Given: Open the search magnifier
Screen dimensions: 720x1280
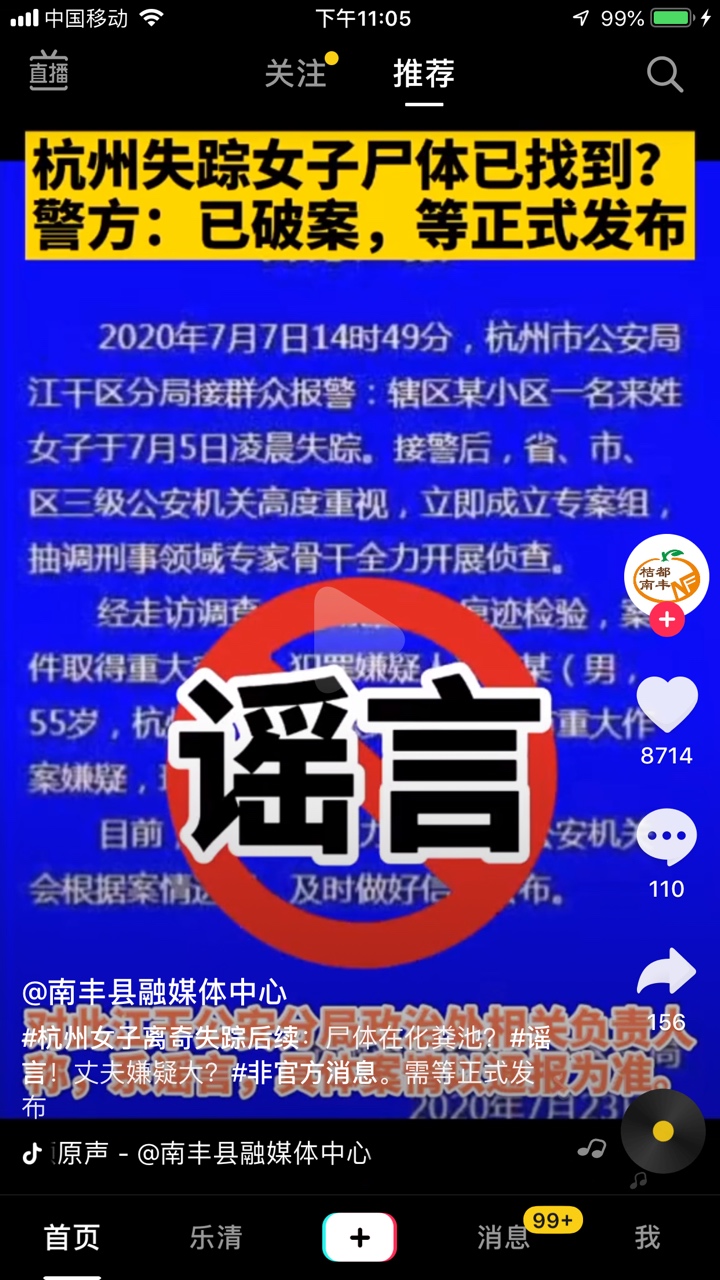Looking at the screenshot, I should (664, 74).
